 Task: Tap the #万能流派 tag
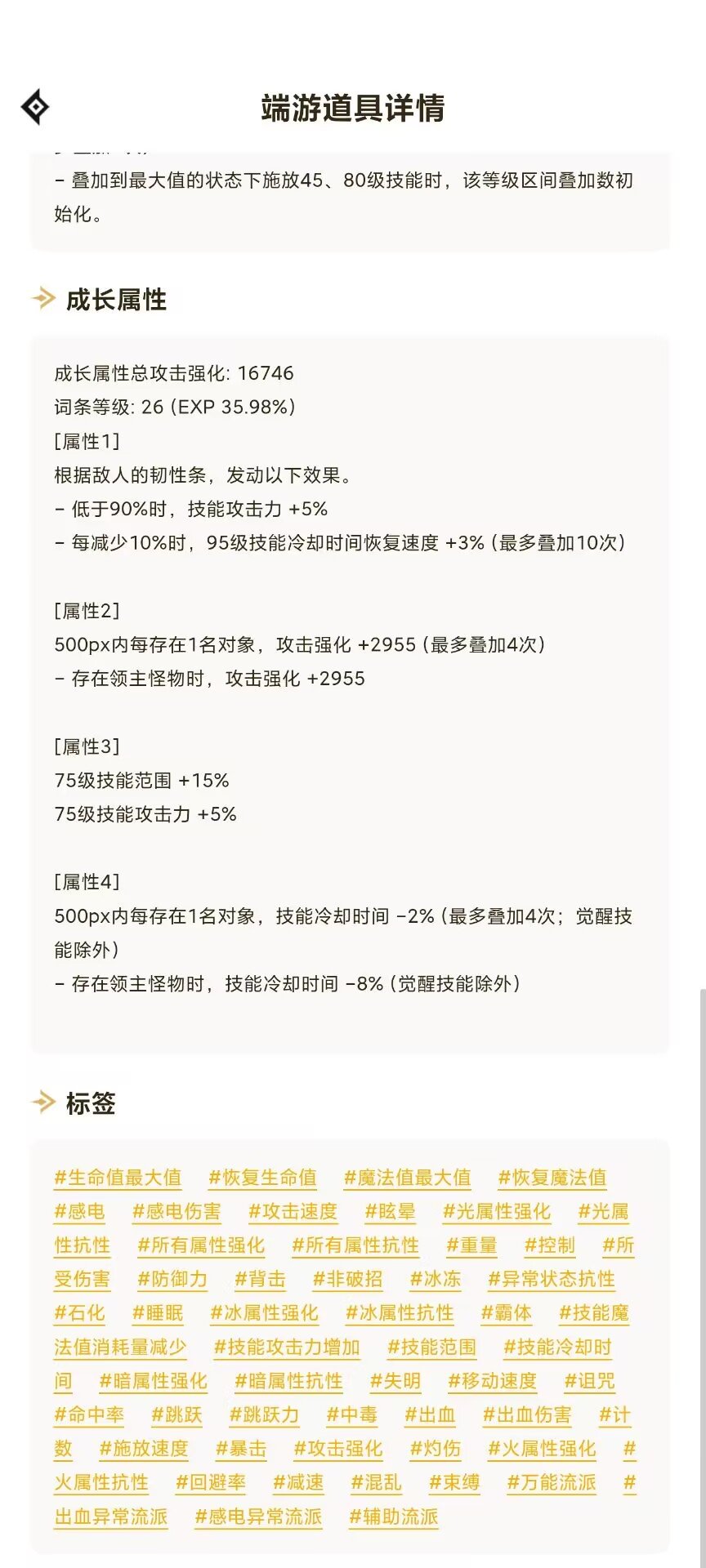pyautogui.click(x=552, y=1483)
